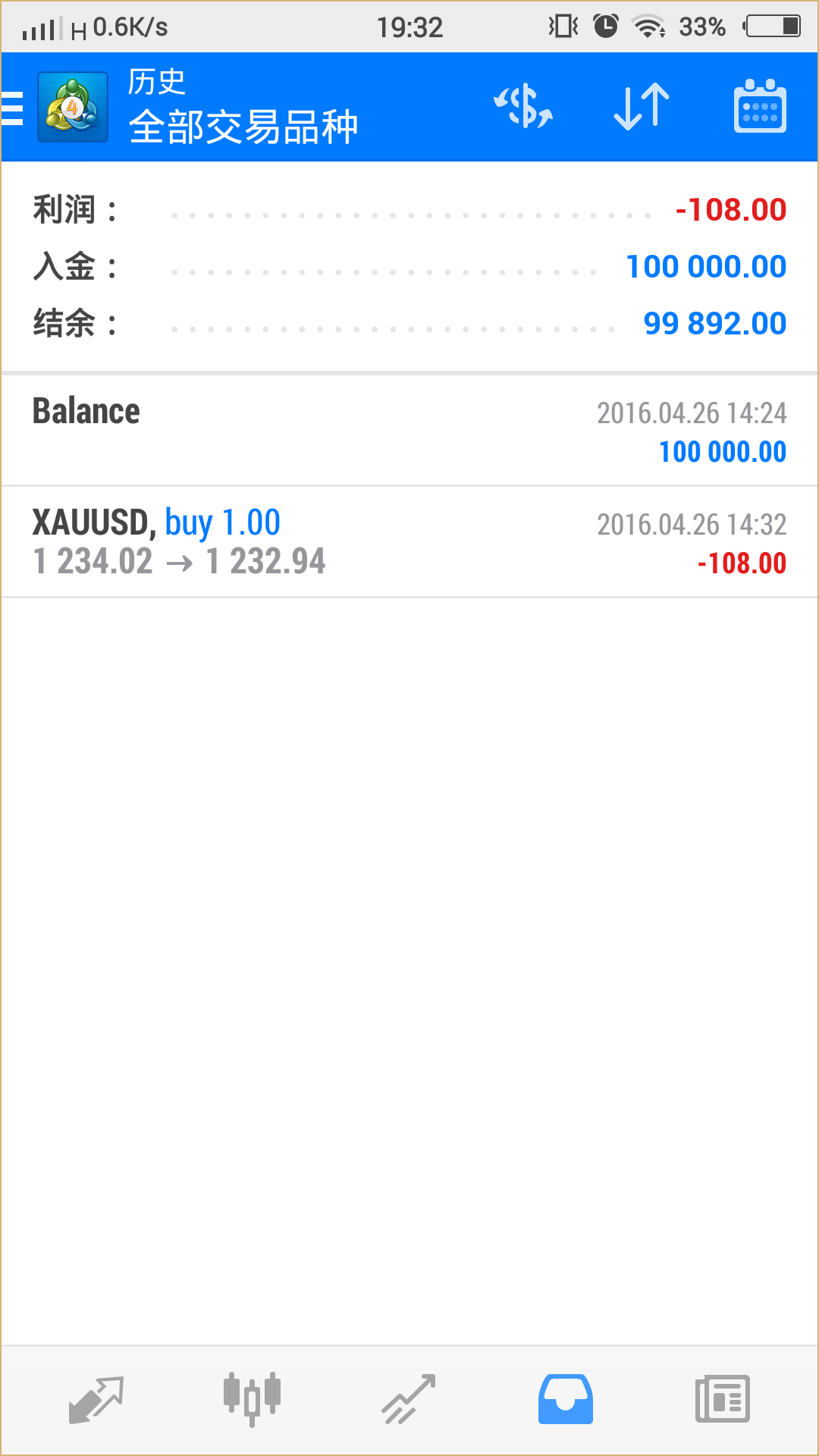
Task: Go to the Trade tab
Action: point(409,1399)
